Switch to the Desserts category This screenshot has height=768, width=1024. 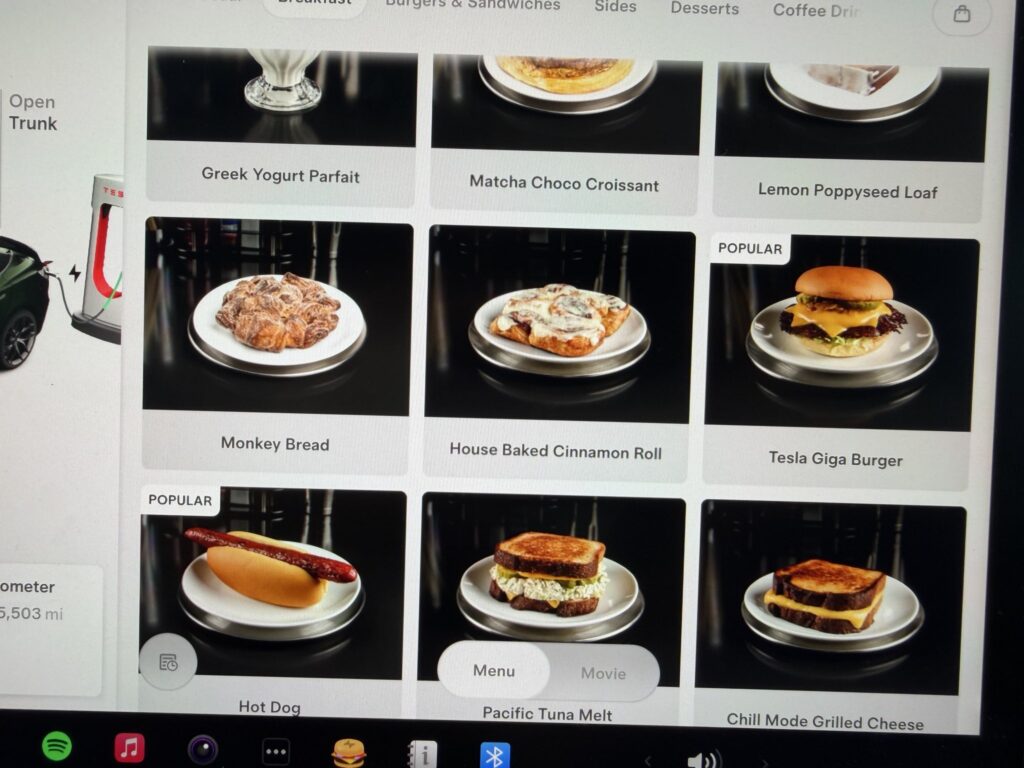tap(704, 9)
